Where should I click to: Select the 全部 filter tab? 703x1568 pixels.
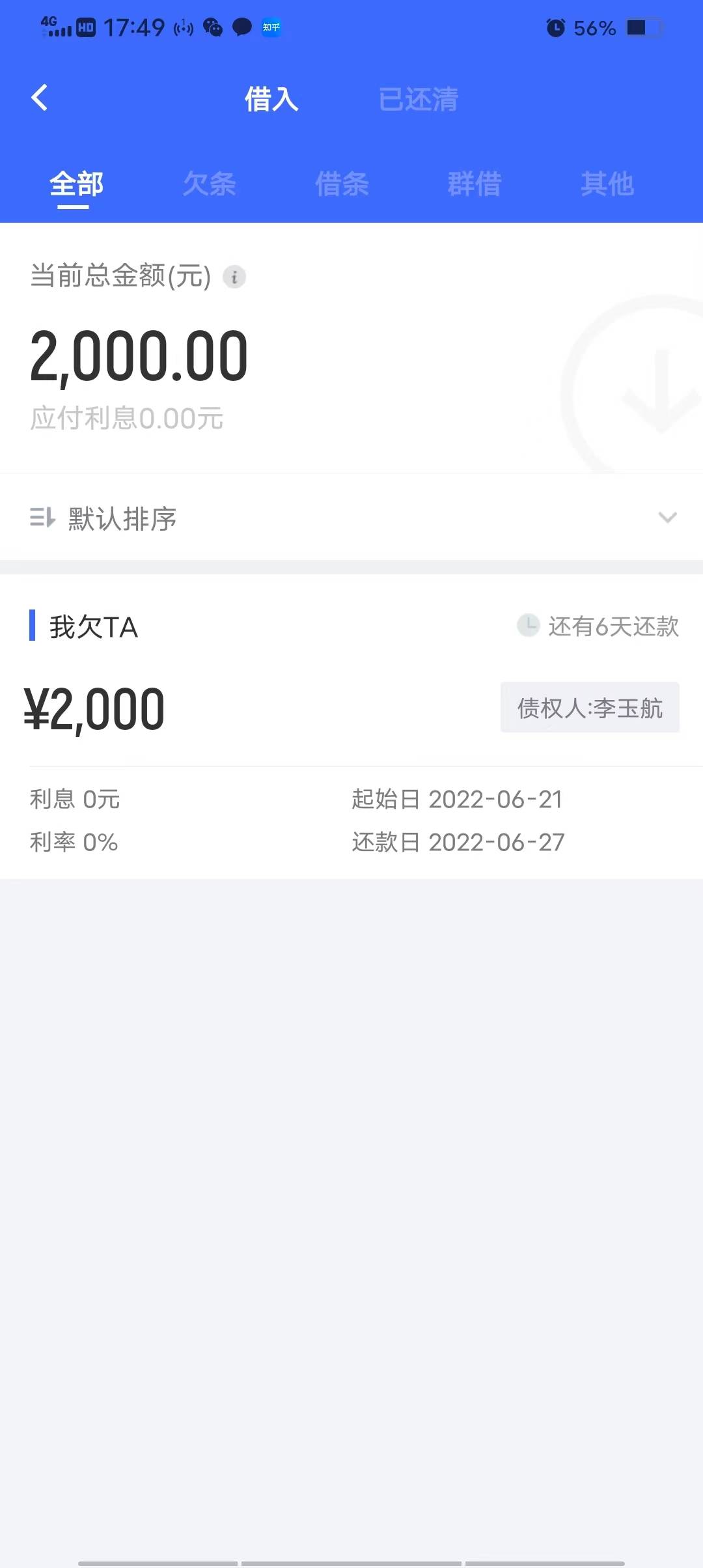coord(76,184)
